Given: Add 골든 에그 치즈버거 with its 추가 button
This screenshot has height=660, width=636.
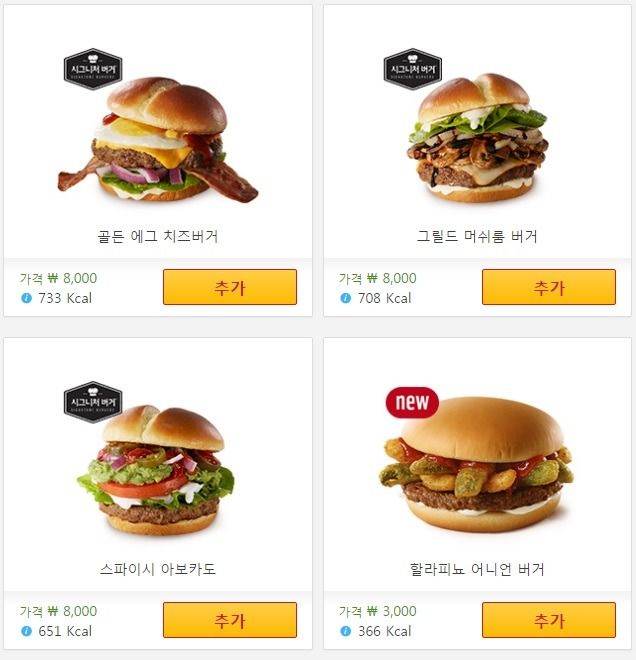Looking at the screenshot, I should [x=229, y=287].
